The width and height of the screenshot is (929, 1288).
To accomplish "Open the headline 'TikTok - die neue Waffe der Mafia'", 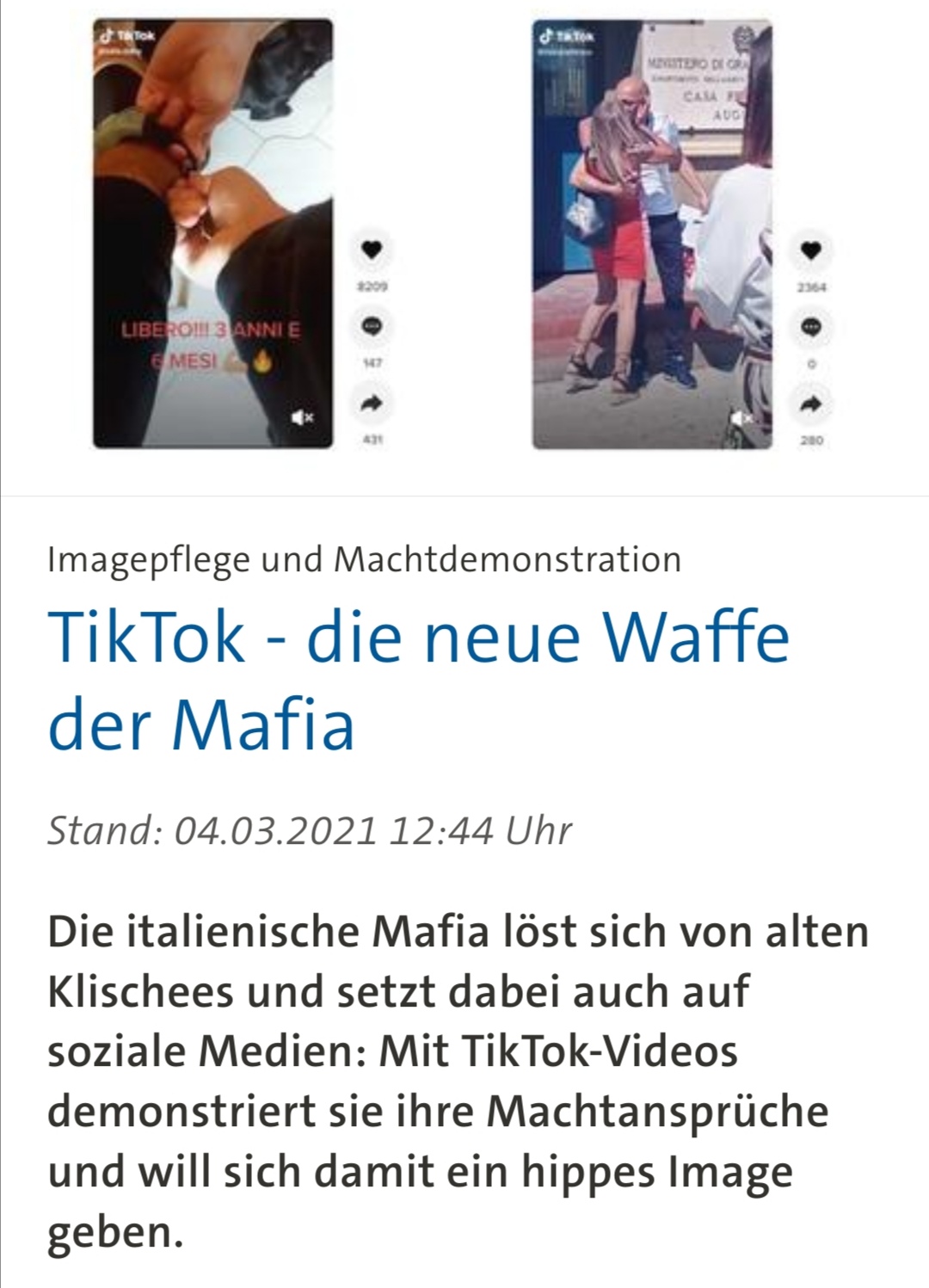I will (418, 680).
